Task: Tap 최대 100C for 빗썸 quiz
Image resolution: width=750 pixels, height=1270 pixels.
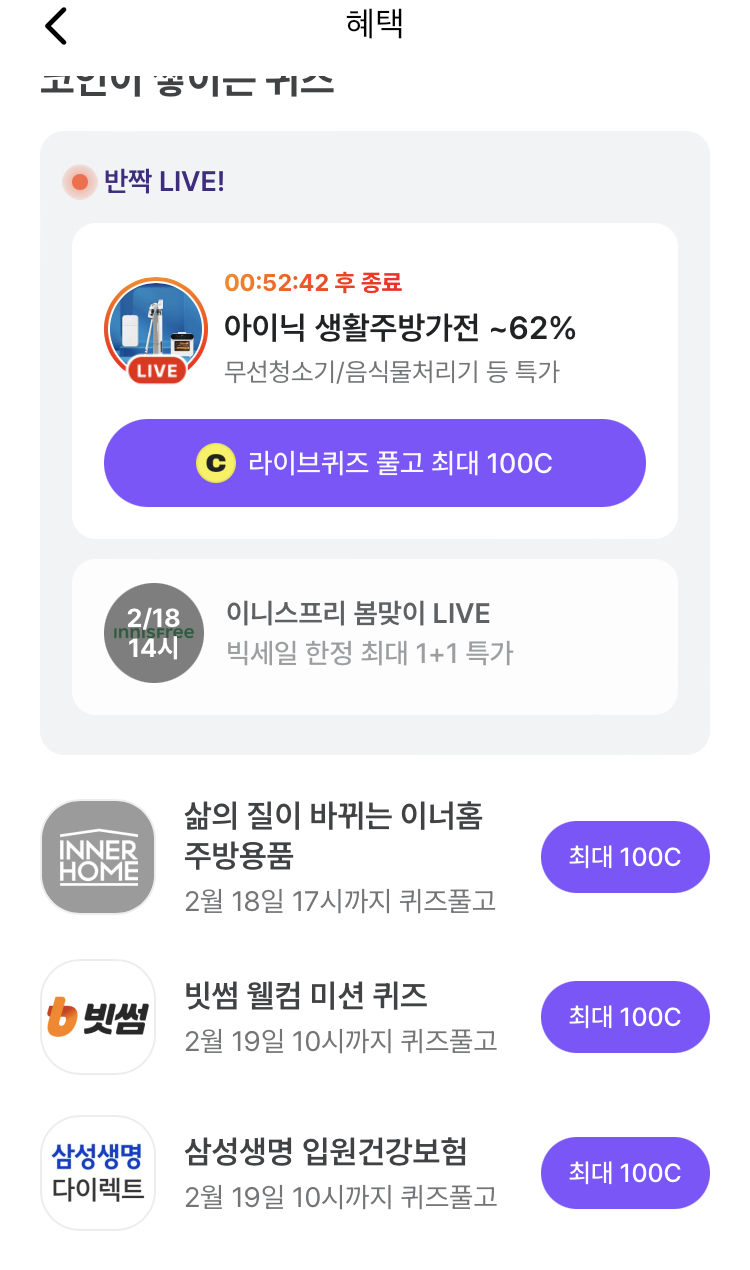Action: pos(625,1017)
